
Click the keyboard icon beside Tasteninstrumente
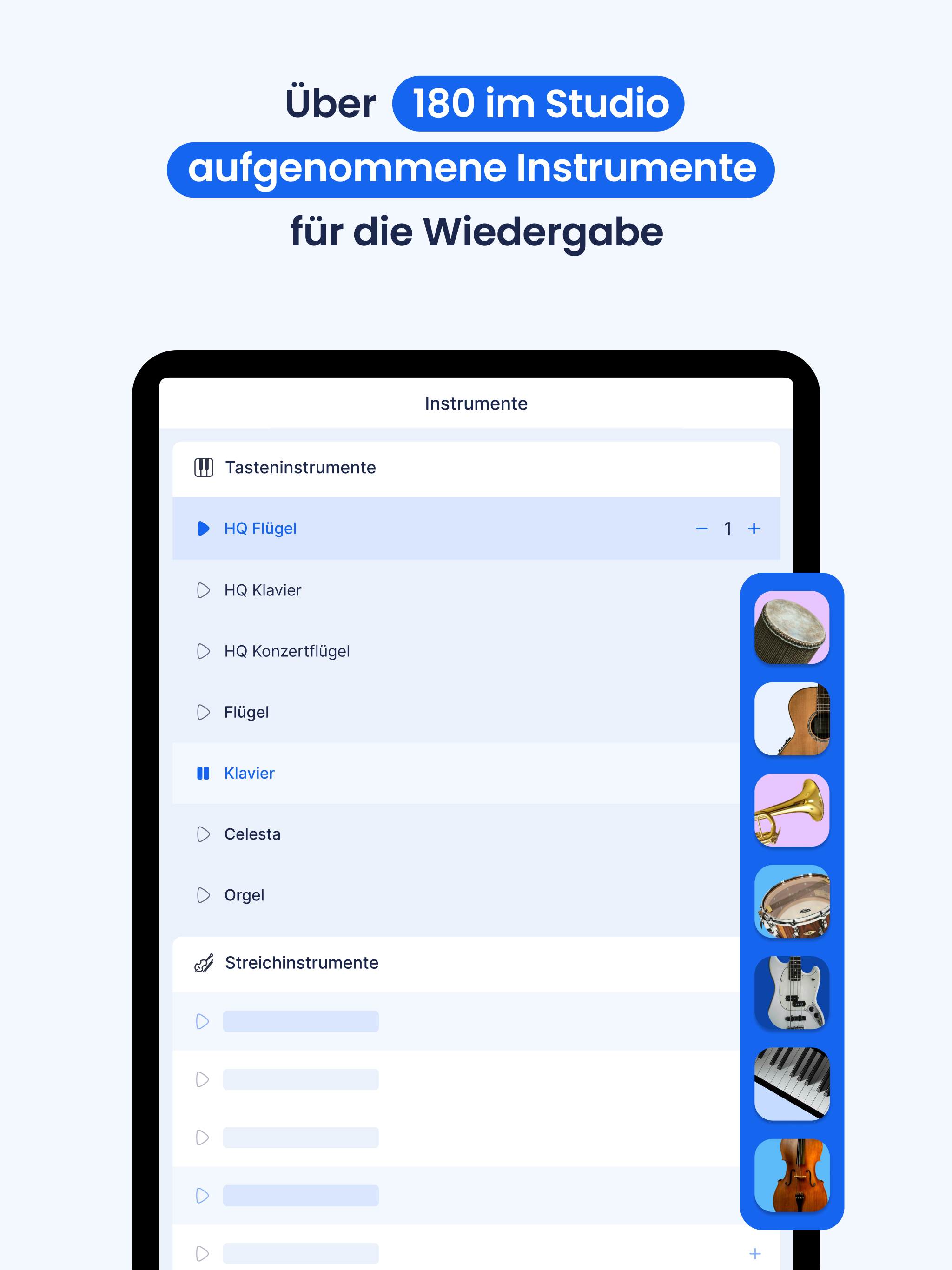(204, 467)
